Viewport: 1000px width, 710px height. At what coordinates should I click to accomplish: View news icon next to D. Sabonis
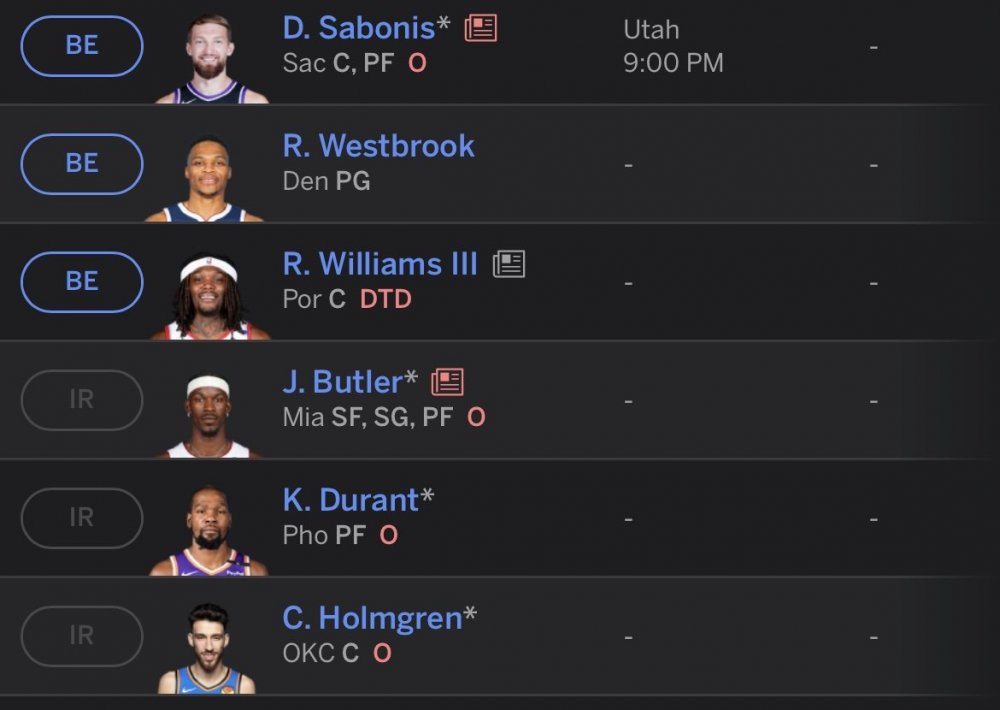481,28
